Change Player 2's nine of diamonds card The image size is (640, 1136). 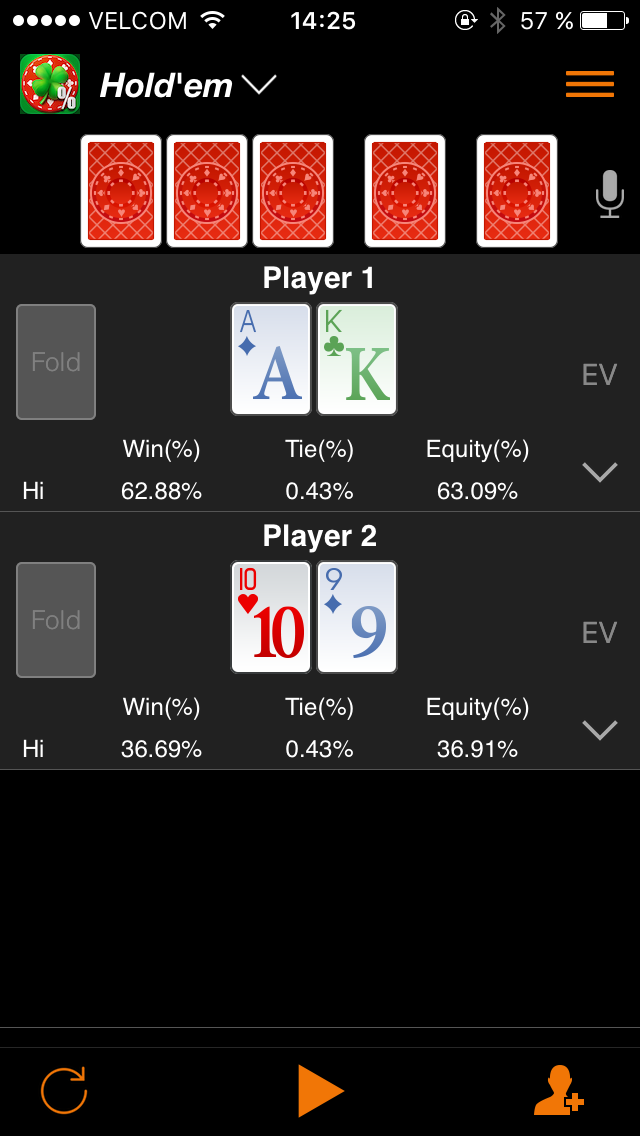coord(357,617)
